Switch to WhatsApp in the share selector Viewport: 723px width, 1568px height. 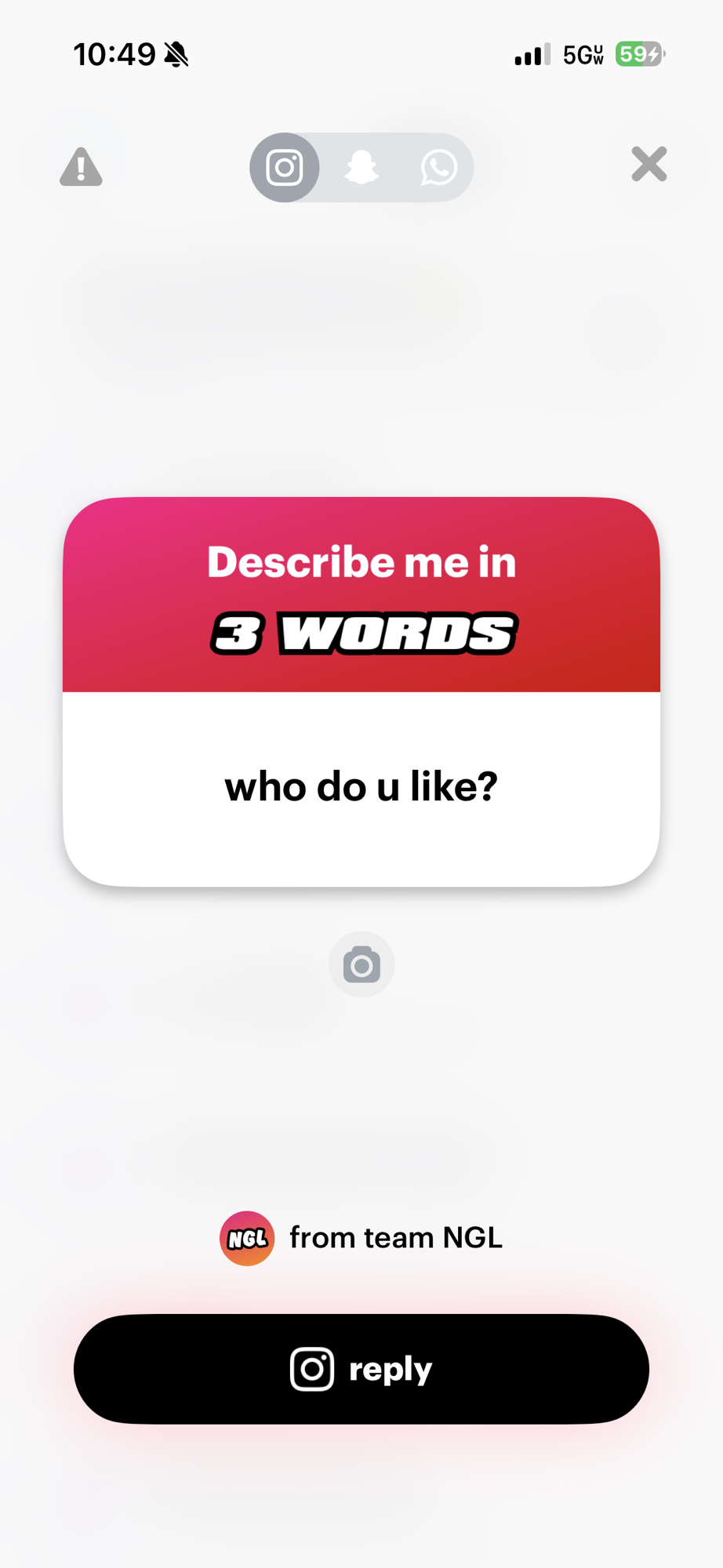(x=438, y=168)
